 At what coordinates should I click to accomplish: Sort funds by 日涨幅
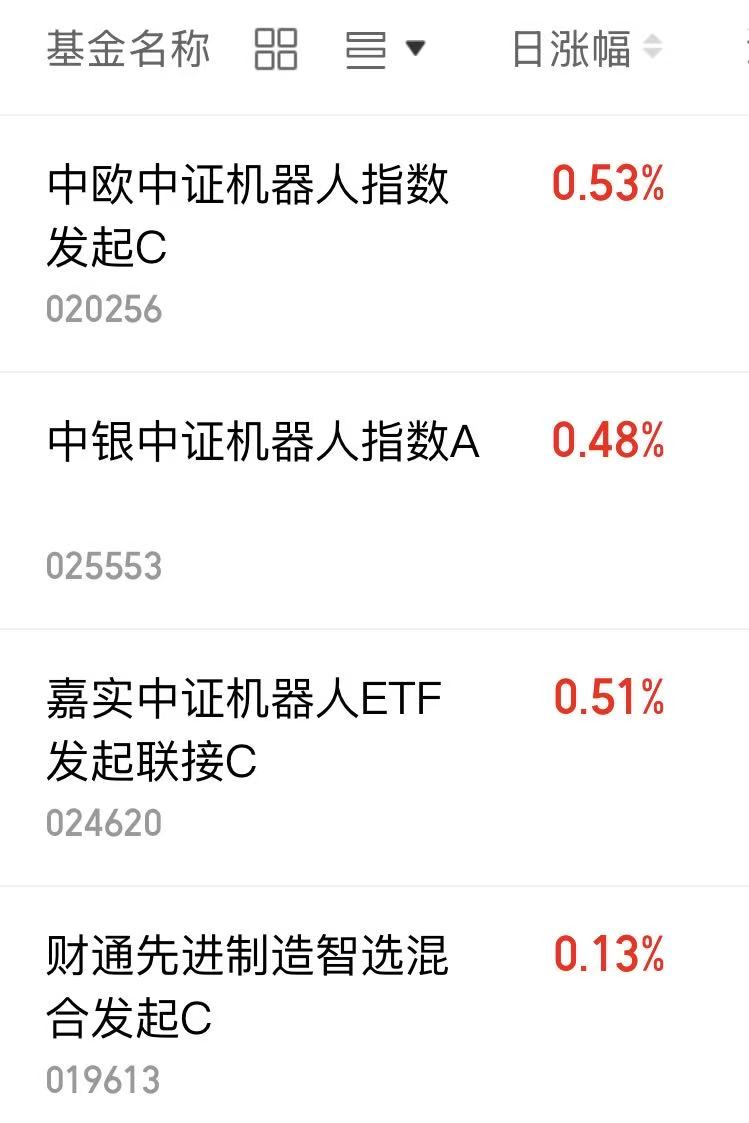[x=586, y=48]
